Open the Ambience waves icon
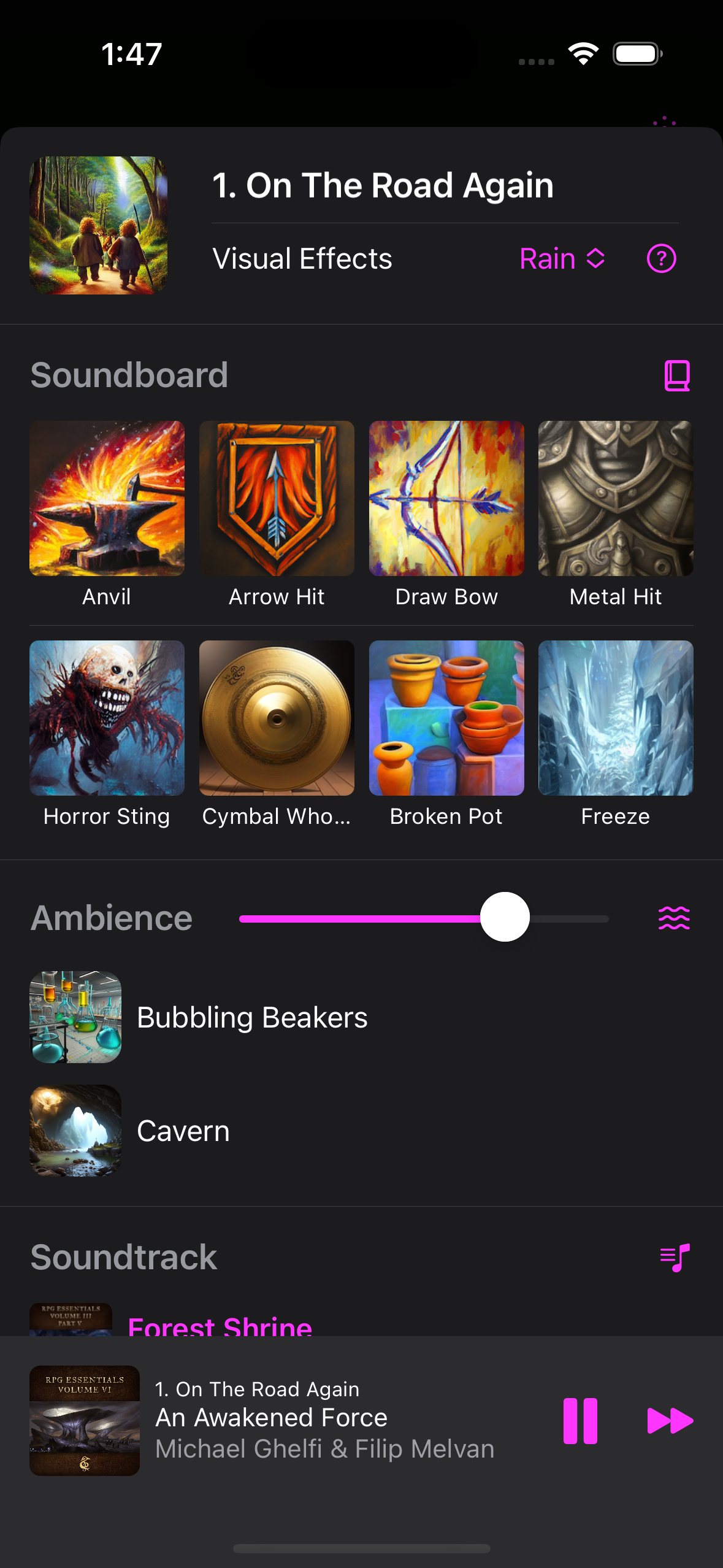 (674, 918)
